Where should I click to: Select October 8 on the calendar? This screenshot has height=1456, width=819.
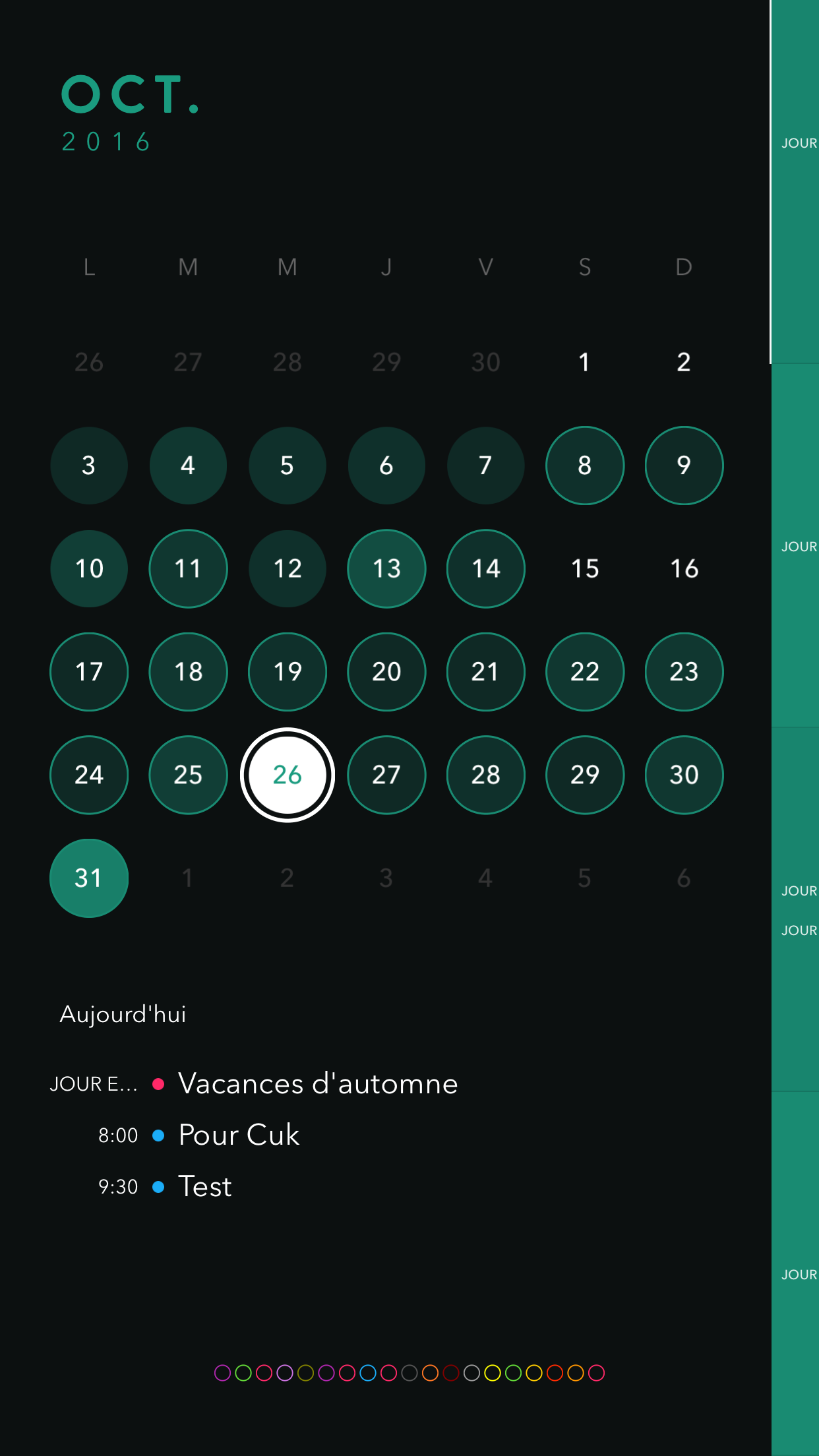585,466
